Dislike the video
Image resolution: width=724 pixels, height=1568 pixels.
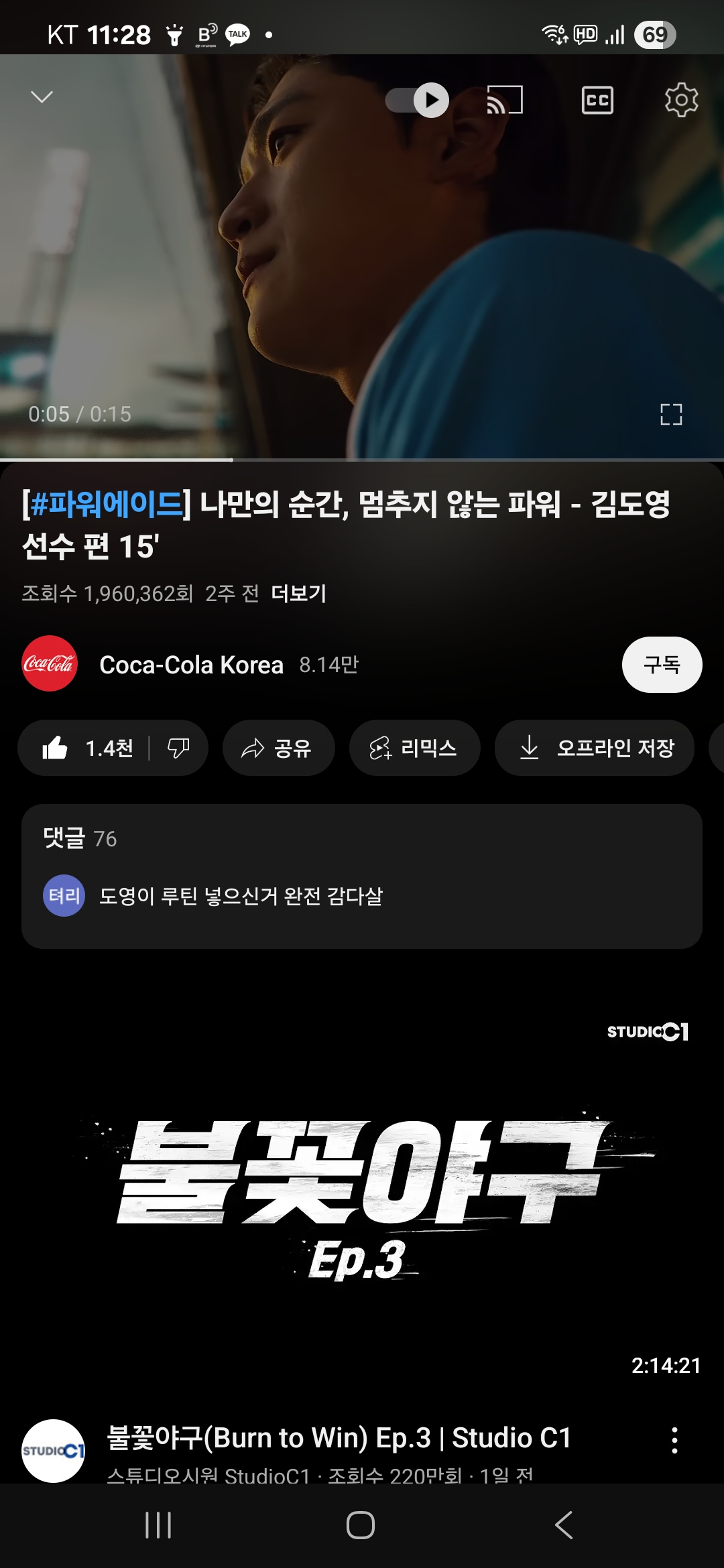(x=178, y=748)
